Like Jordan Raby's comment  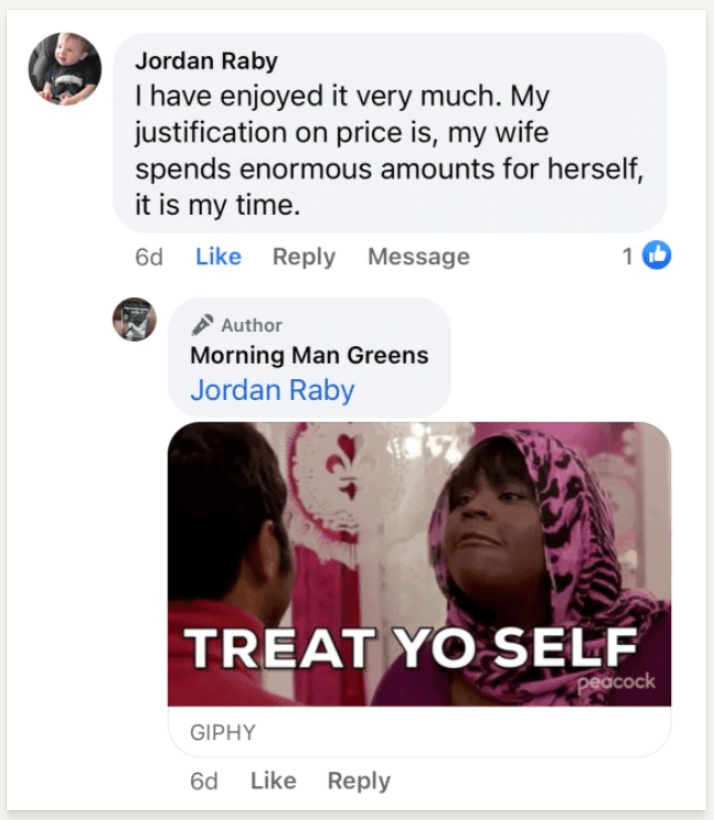[218, 257]
